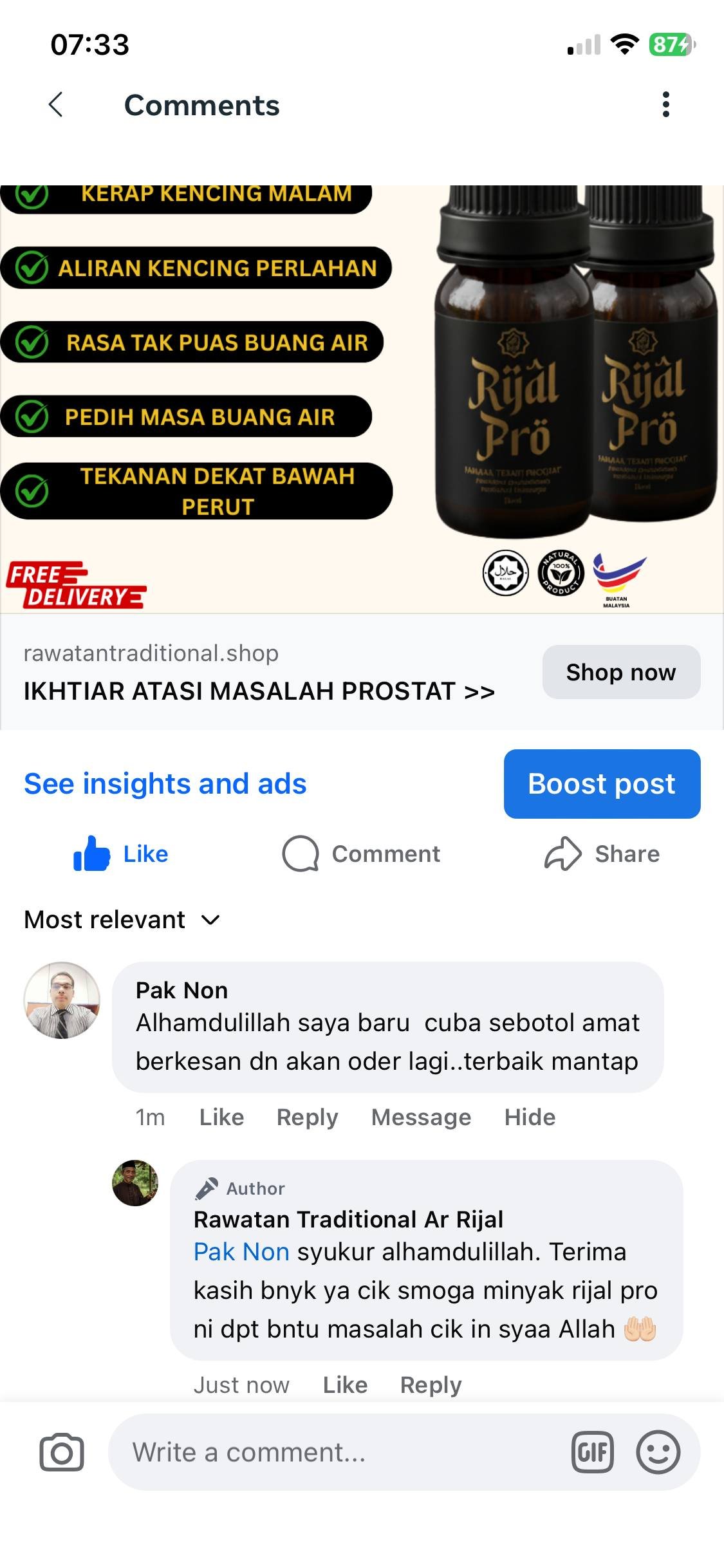724x1568 pixels.
Task: Like Rawatan Traditional Ar Rijal's reply
Action: point(345,1385)
